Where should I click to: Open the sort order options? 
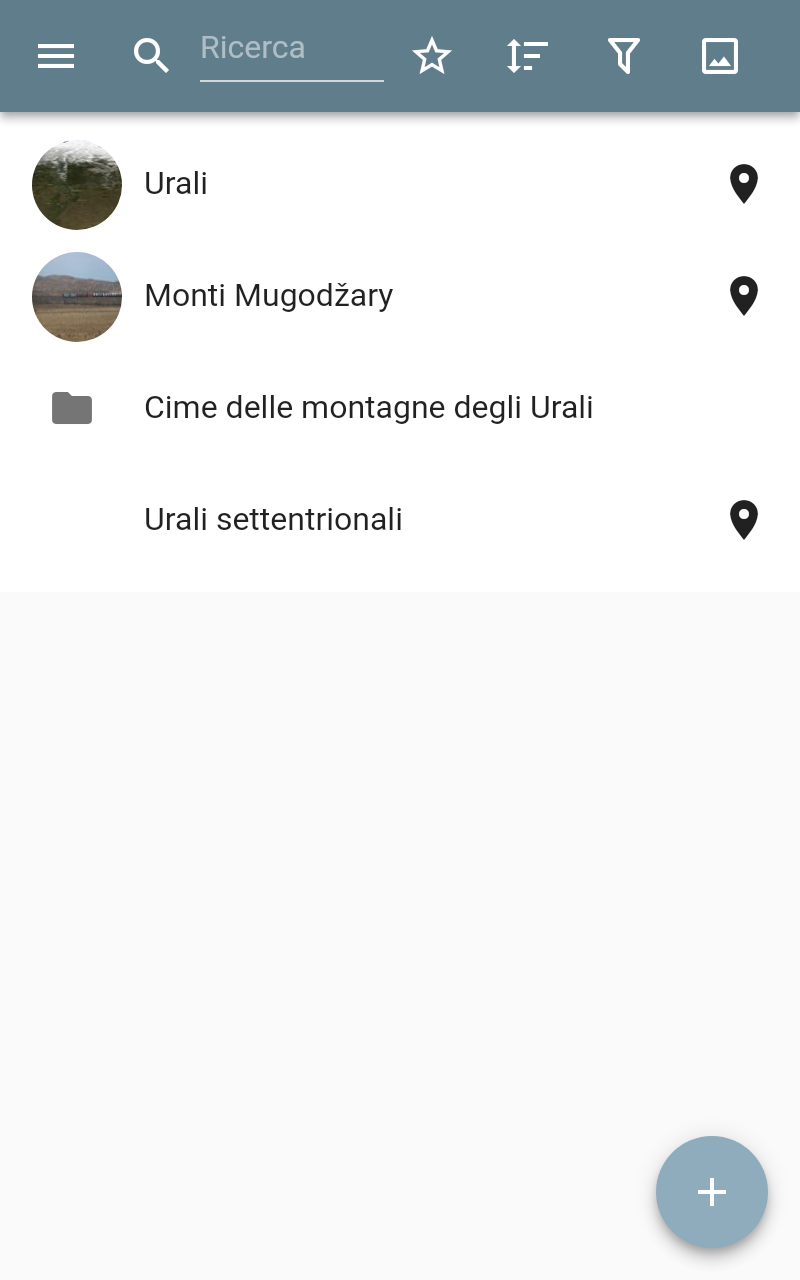[528, 56]
